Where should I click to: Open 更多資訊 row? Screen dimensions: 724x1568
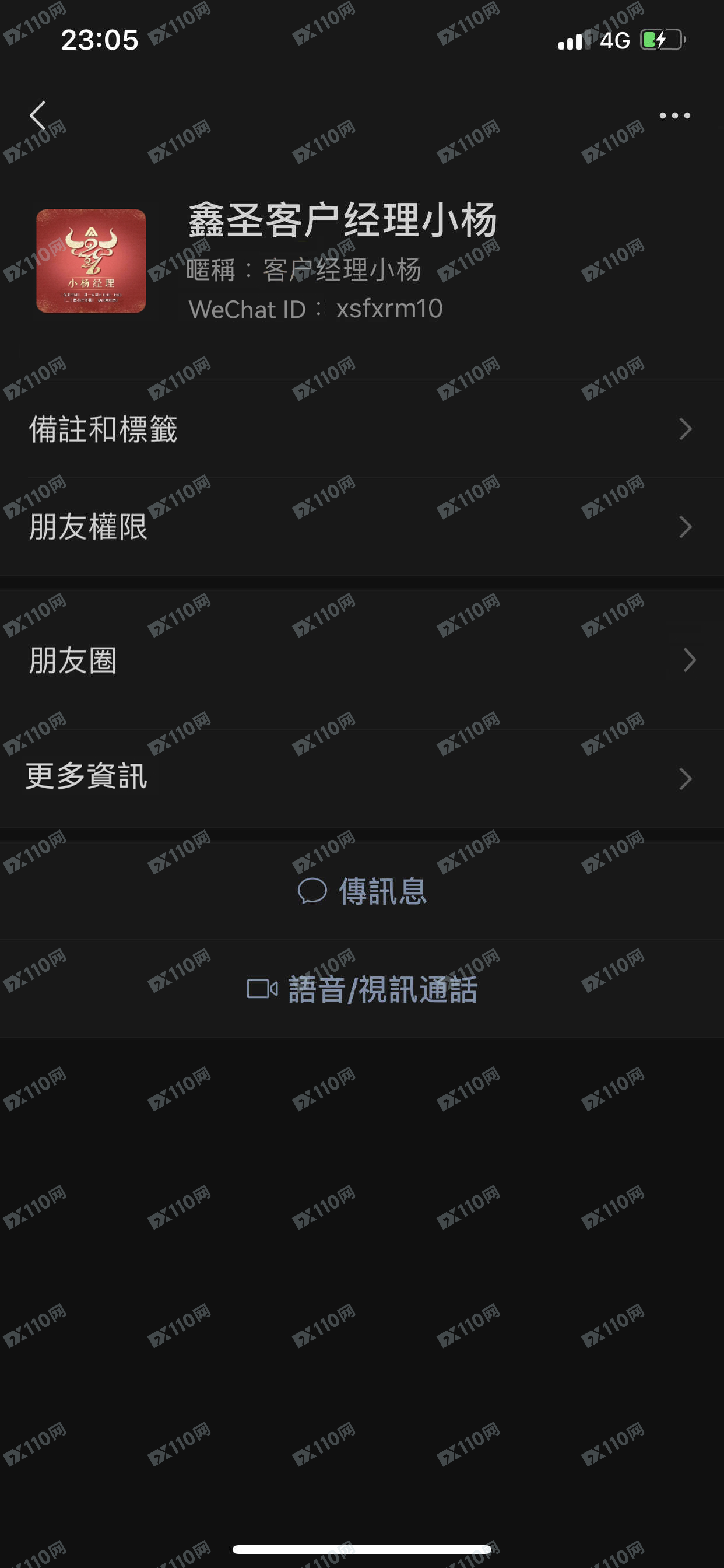pyautogui.click(x=362, y=778)
